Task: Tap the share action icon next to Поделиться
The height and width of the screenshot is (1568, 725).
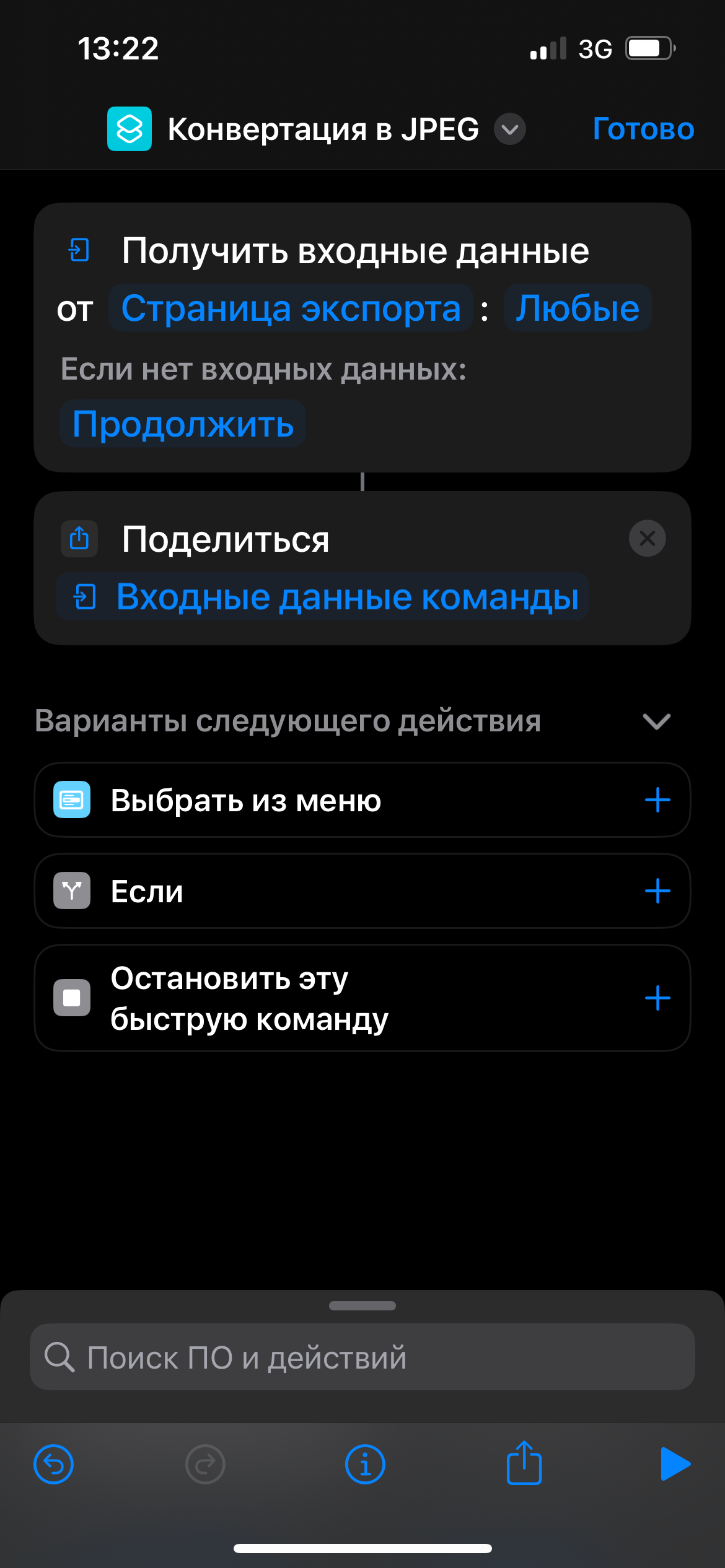Action: click(x=79, y=539)
